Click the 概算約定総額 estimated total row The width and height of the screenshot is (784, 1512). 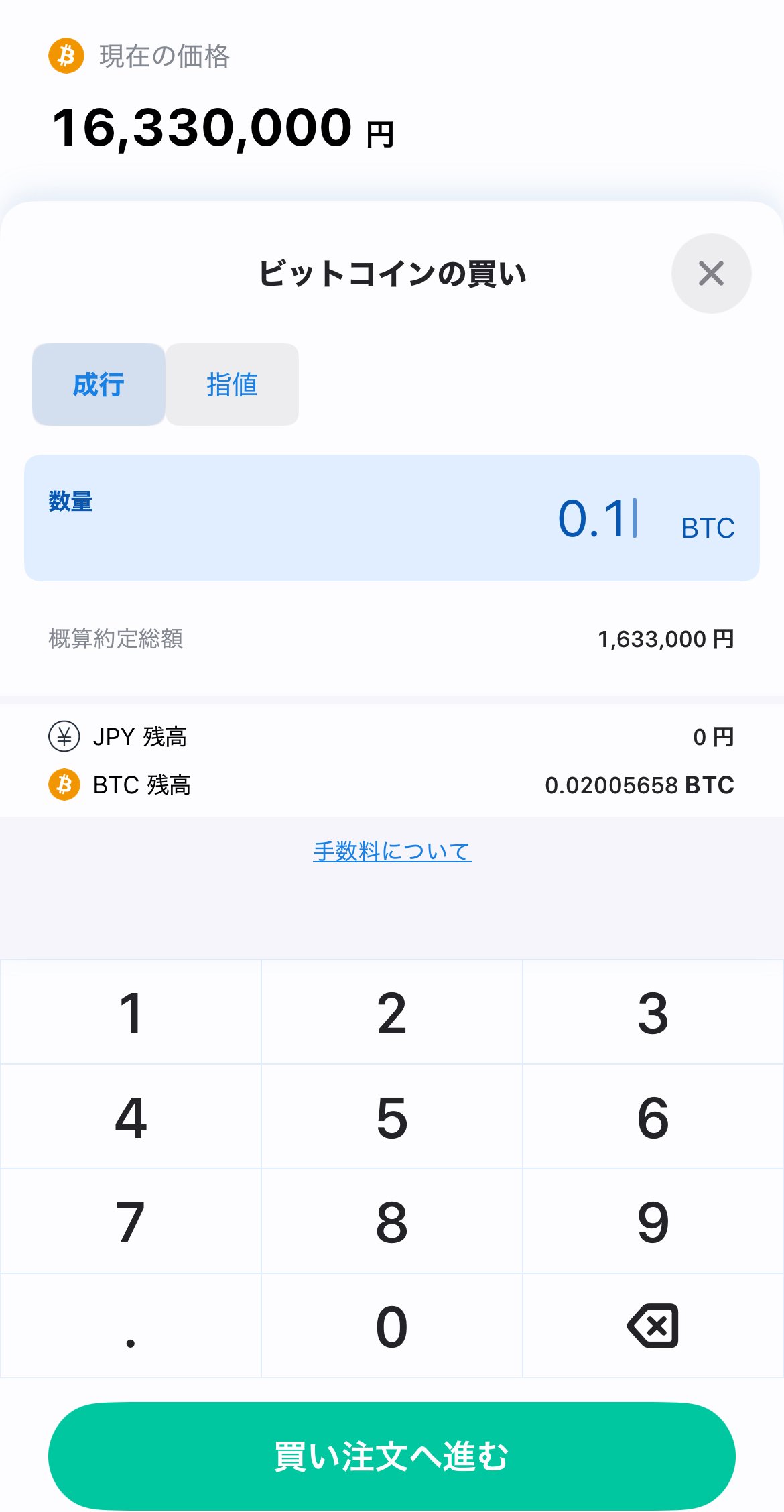391,639
